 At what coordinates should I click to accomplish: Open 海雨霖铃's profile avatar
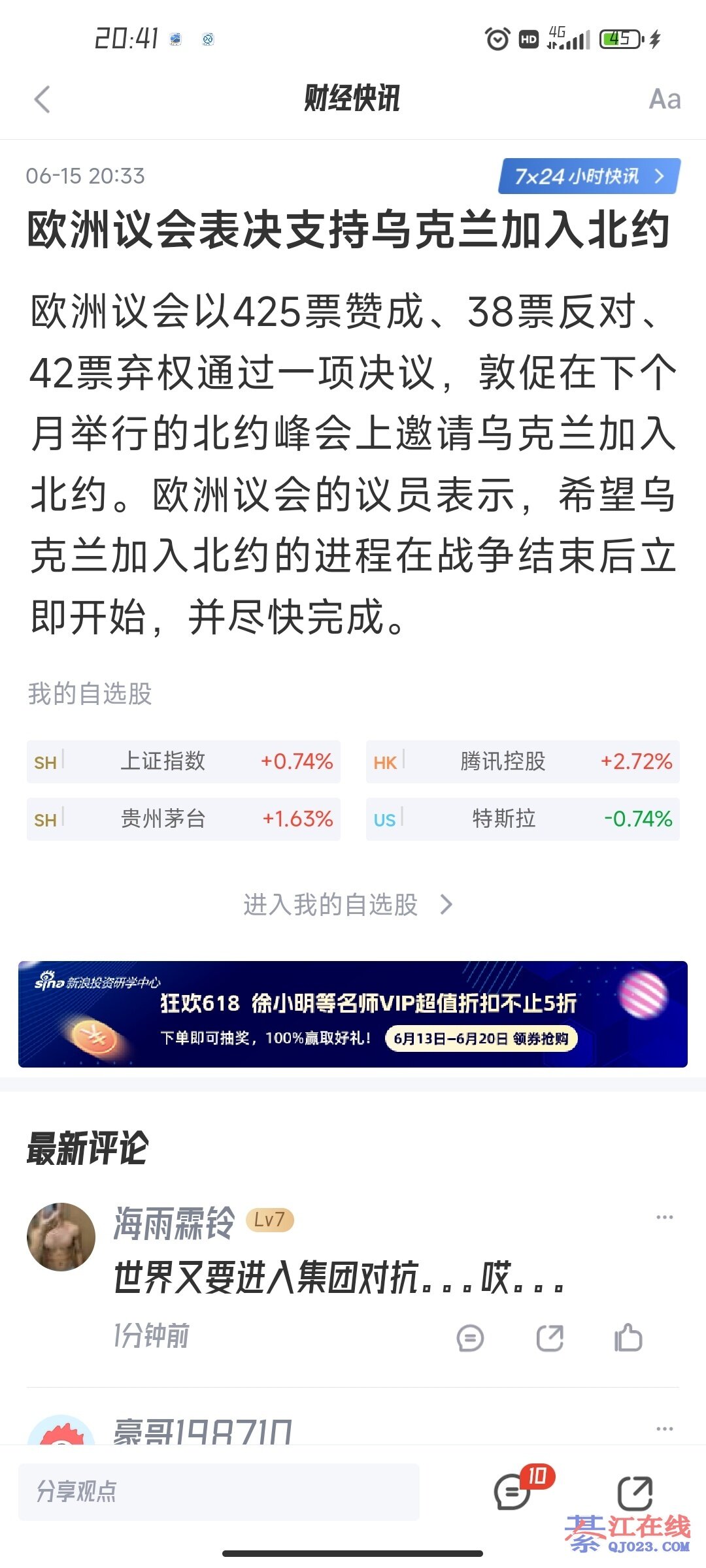point(61,1236)
